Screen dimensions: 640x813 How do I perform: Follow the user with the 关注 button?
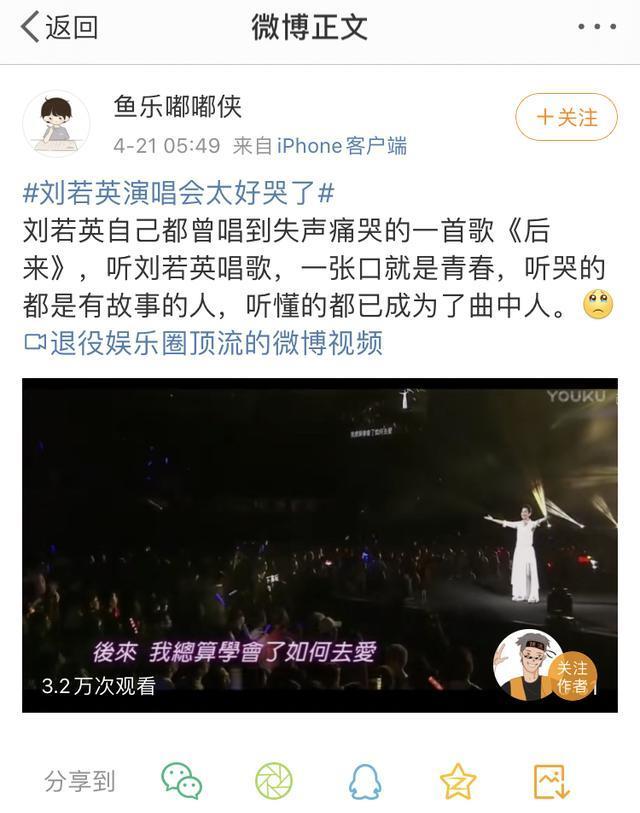tap(566, 118)
